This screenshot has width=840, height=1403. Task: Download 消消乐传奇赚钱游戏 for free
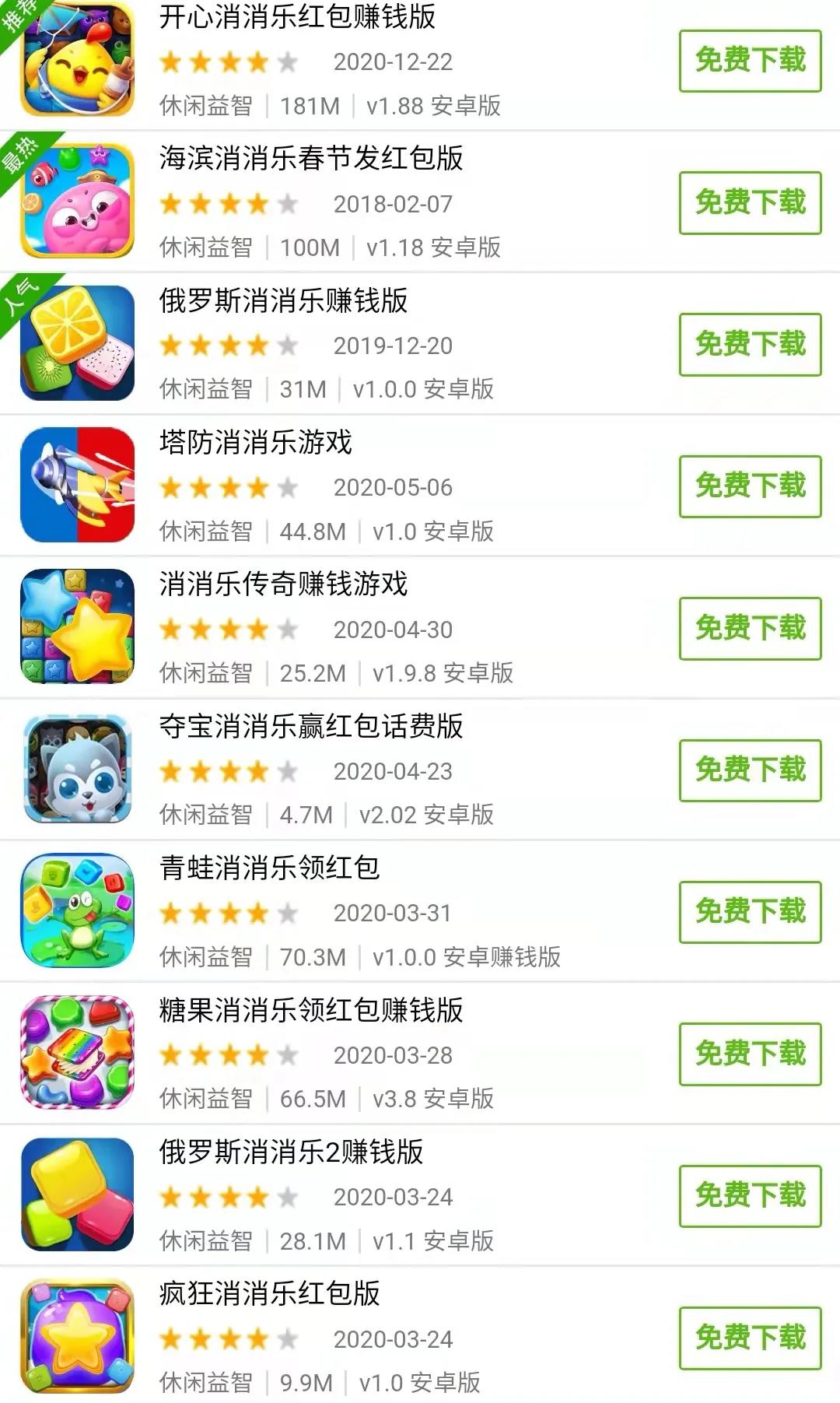[750, 629]
